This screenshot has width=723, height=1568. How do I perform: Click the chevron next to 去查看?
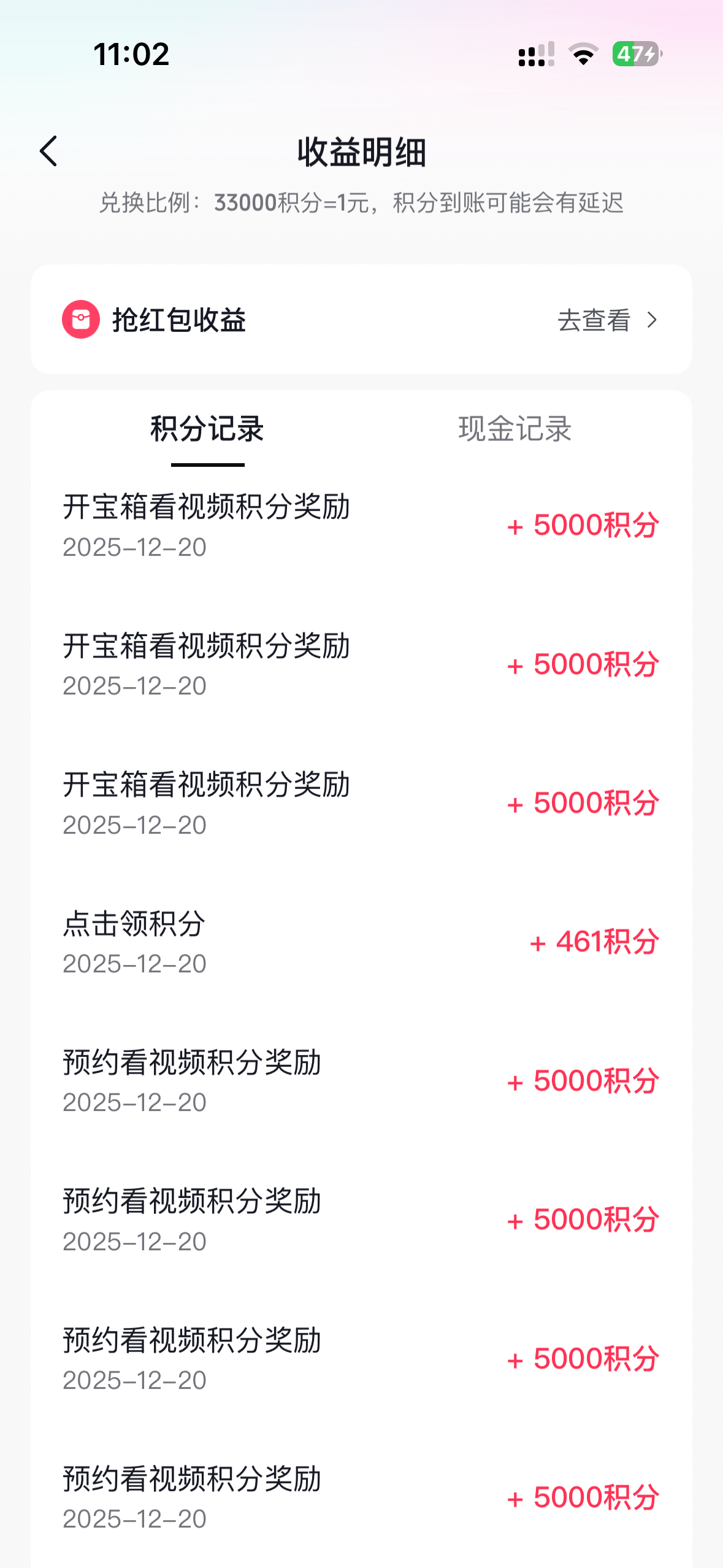click(x=653, y=320)
